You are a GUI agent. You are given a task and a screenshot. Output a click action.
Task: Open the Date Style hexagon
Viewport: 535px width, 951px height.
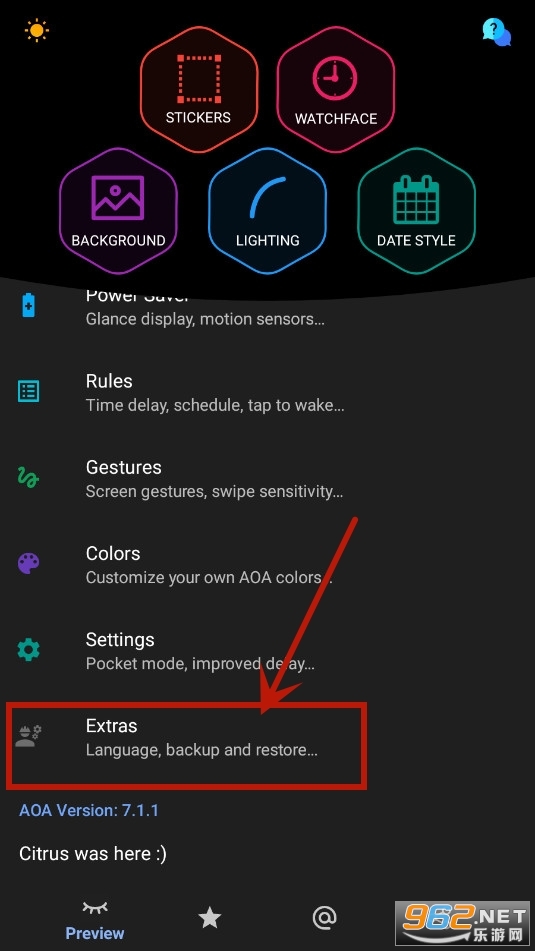pyautogui.click(x=416, y=210)
